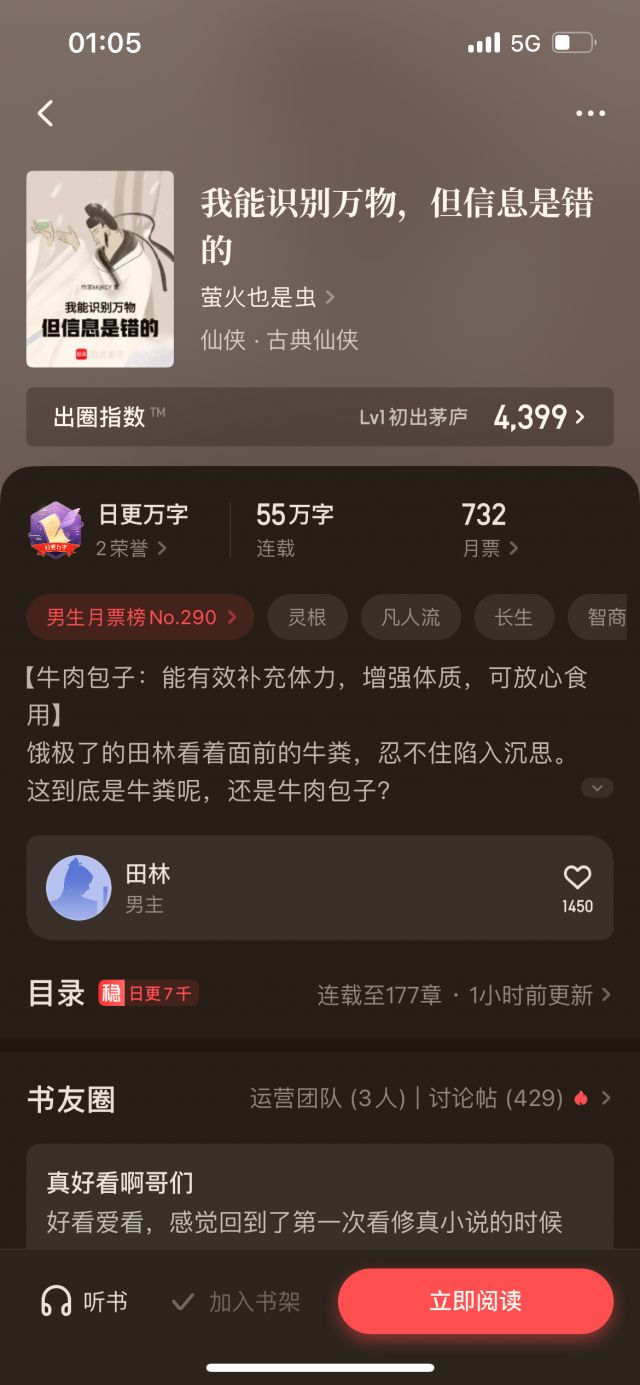The height and width of the screenshot is (1385, 640).
Task: Open the post 真好看啊哥们
Action: 320,1200
